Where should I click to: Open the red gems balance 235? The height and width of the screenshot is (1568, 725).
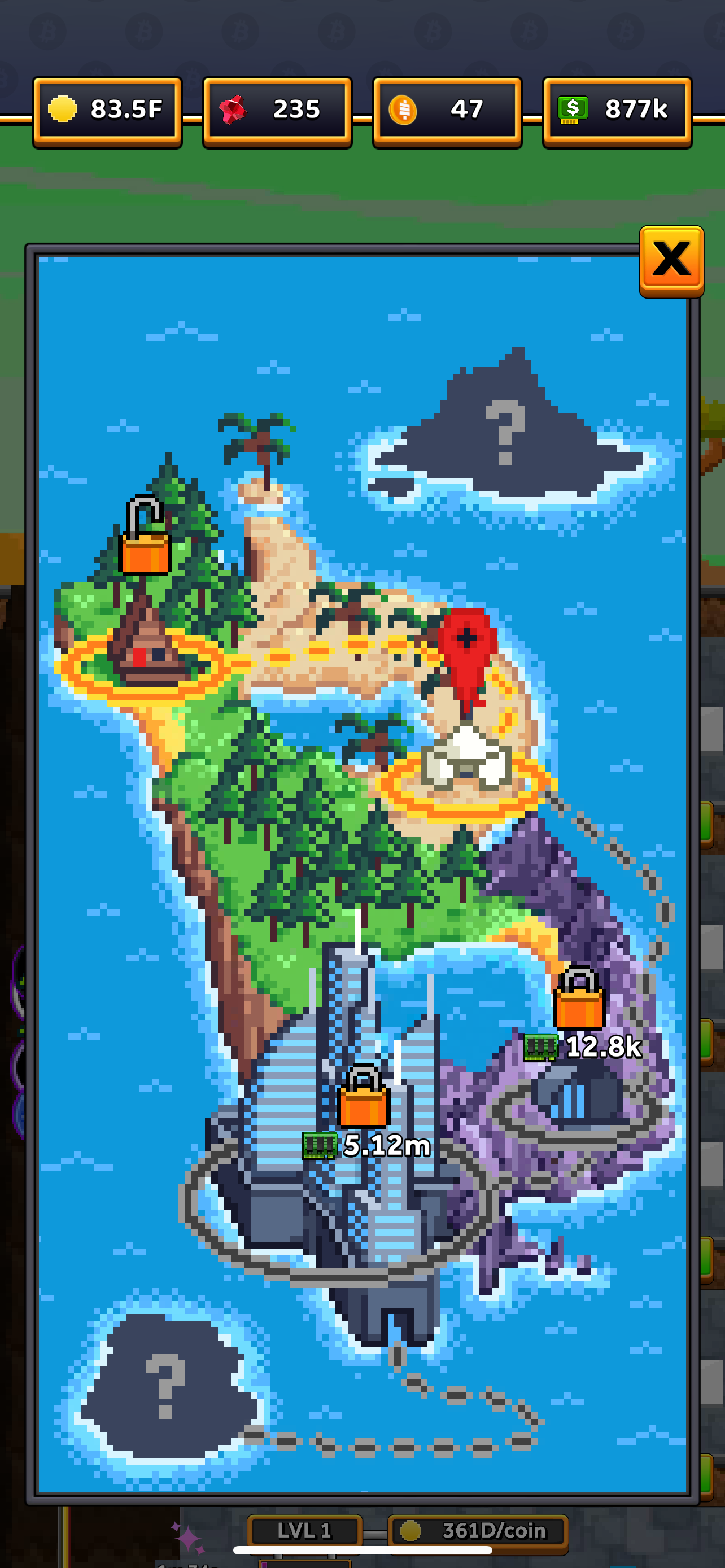(x=278, y=110)
